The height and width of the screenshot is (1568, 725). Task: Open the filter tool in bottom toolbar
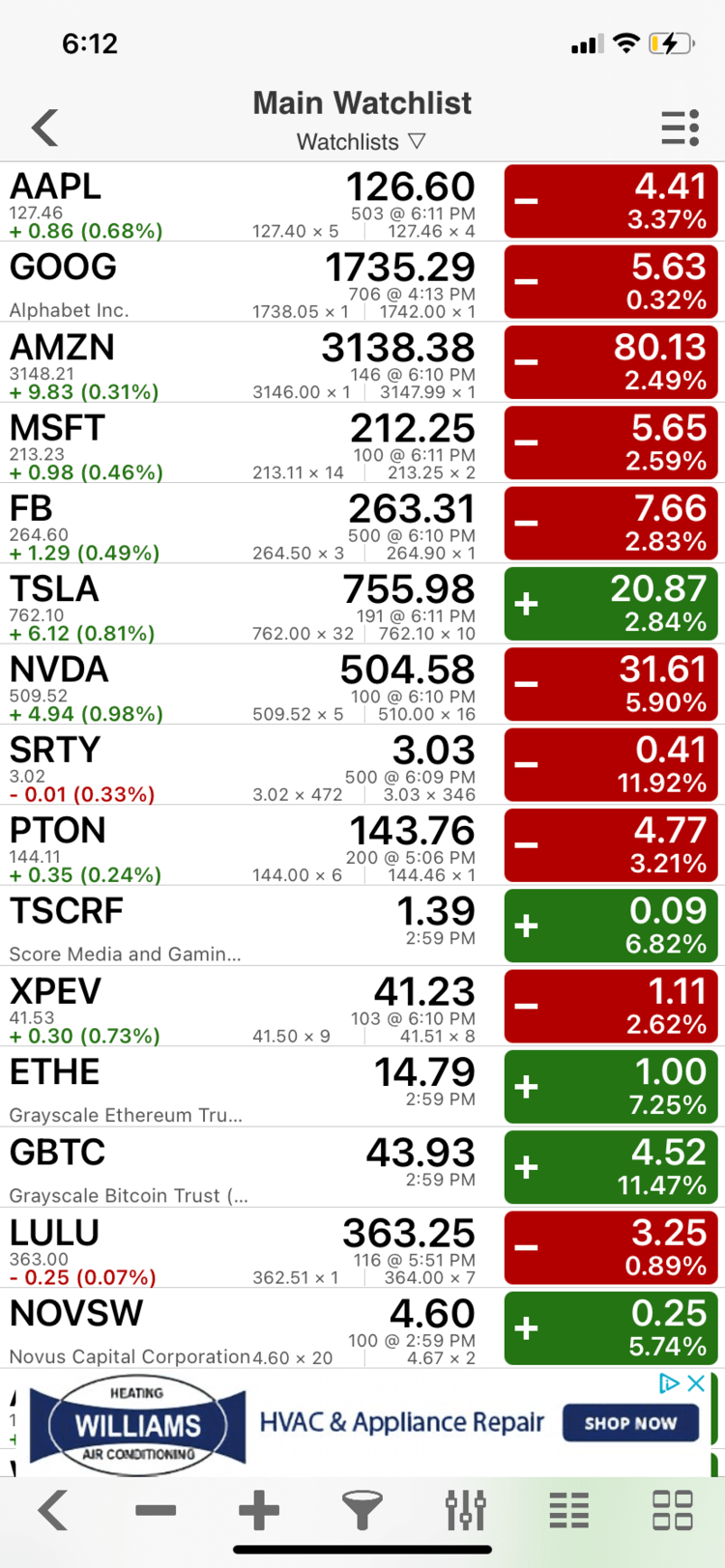pyautogui.click(x=362, y=1509)
